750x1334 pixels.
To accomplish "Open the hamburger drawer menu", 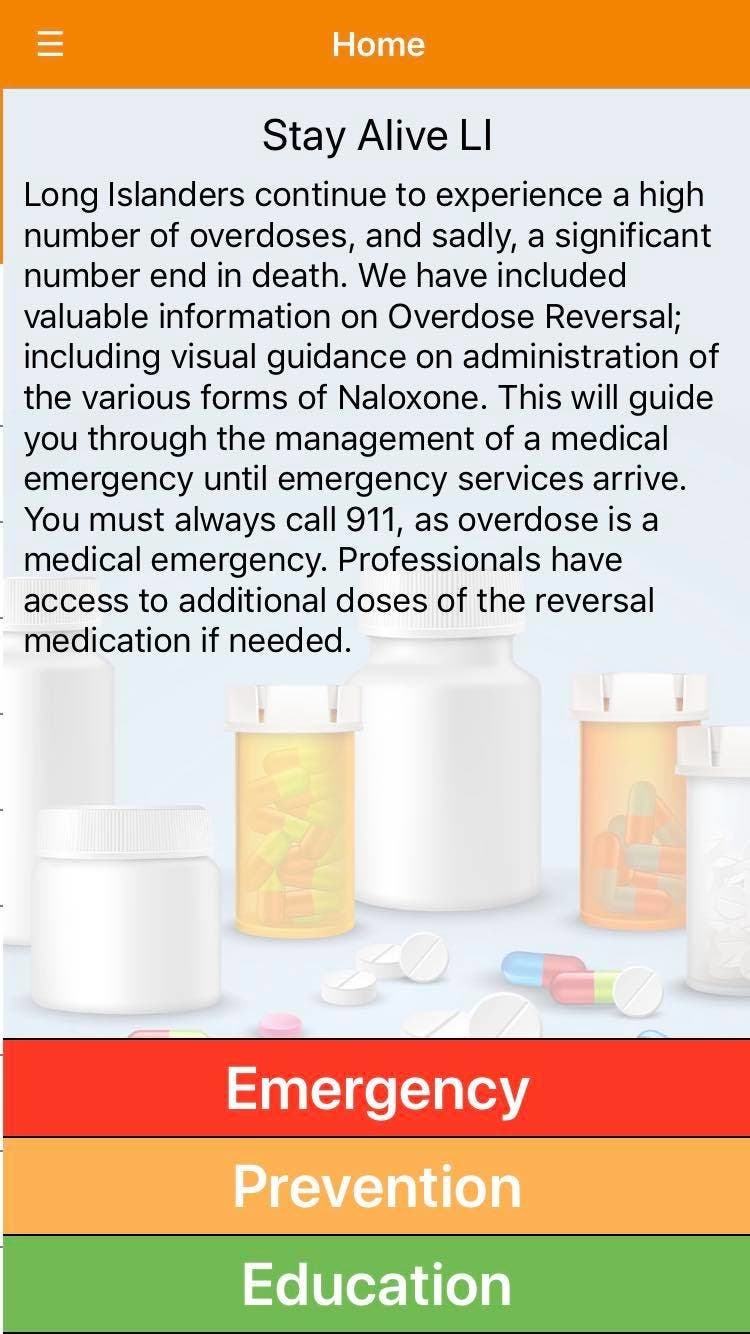I will tap(50, 44).
